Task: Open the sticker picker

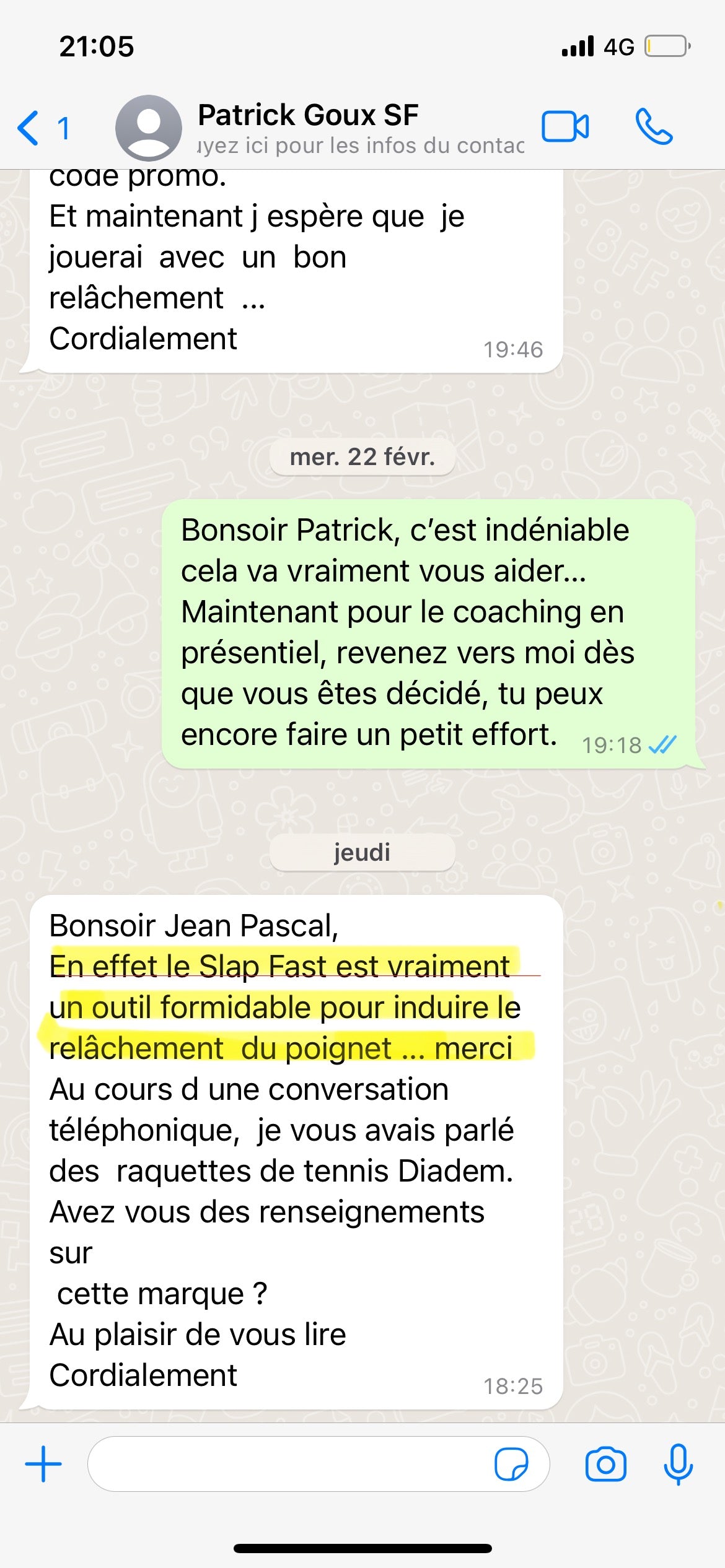Action: click(511, 1464)
